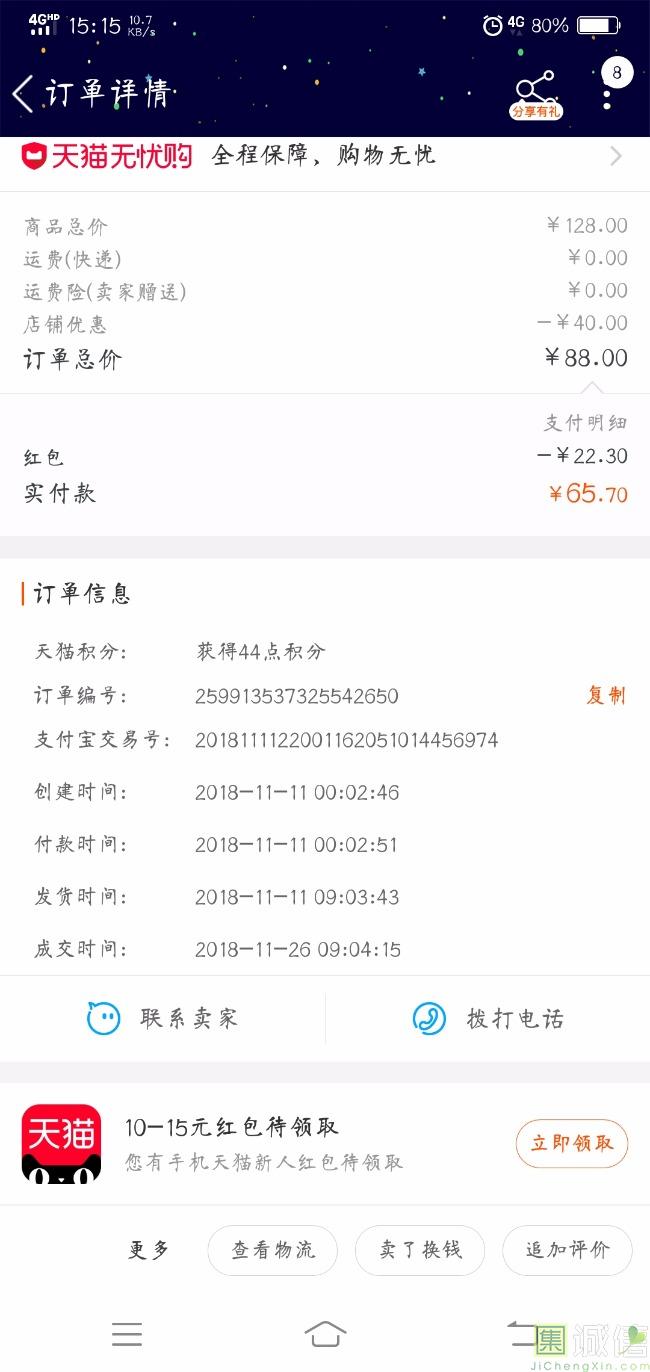The image size is (650, 1372).
Task: Tap 卖了换钱 to resell this item
Action: [x=420, y=1250]
